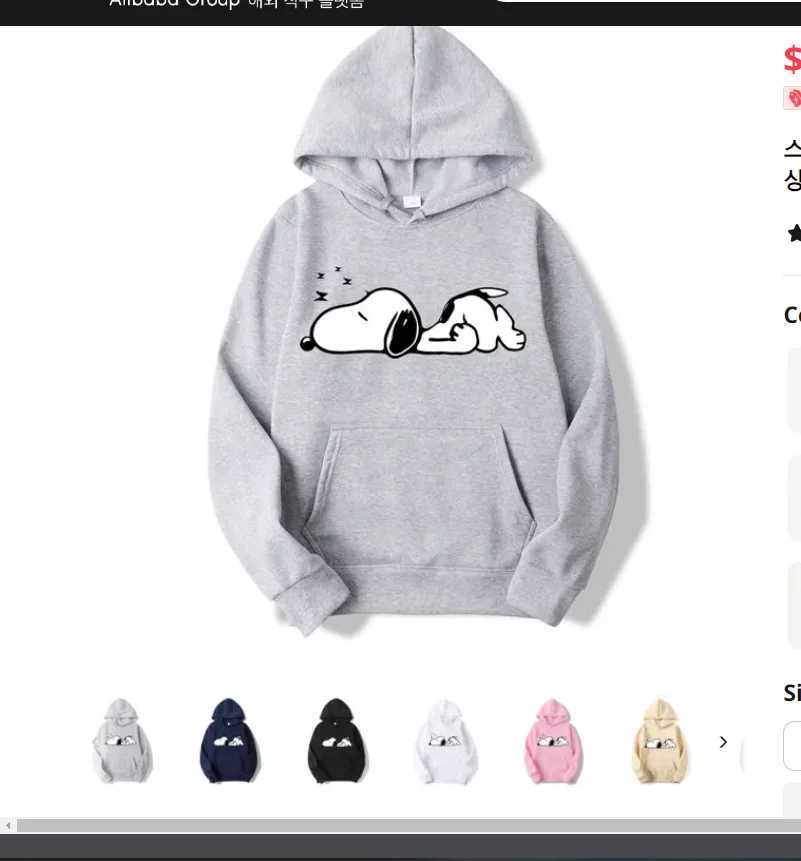Select the black hoodie thumbnail

pos(337,741)
